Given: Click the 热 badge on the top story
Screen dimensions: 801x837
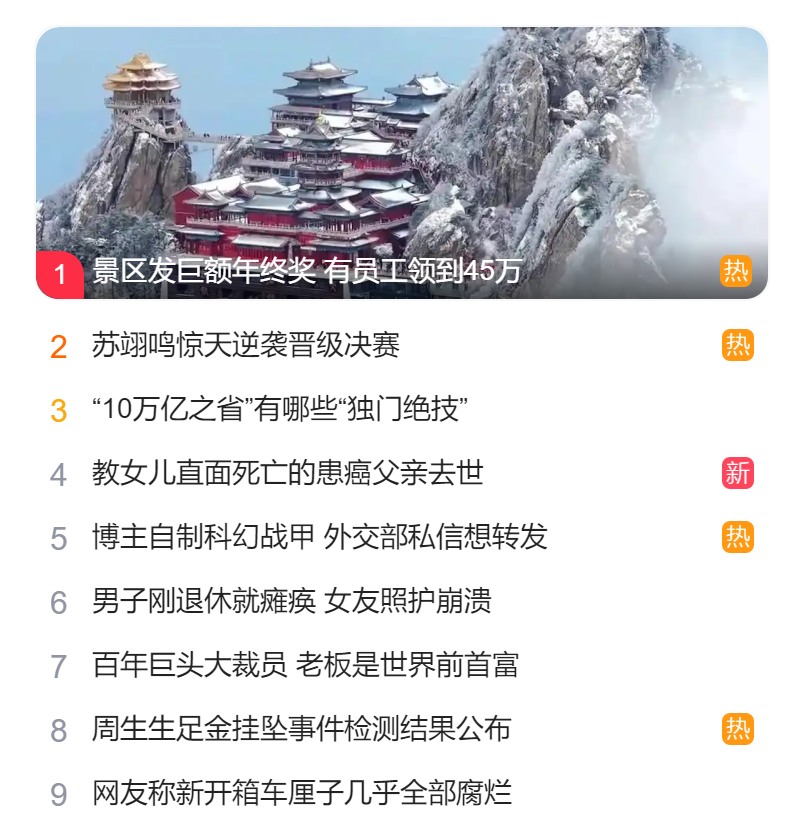Looking at the screenshot, I should (738, 270).
